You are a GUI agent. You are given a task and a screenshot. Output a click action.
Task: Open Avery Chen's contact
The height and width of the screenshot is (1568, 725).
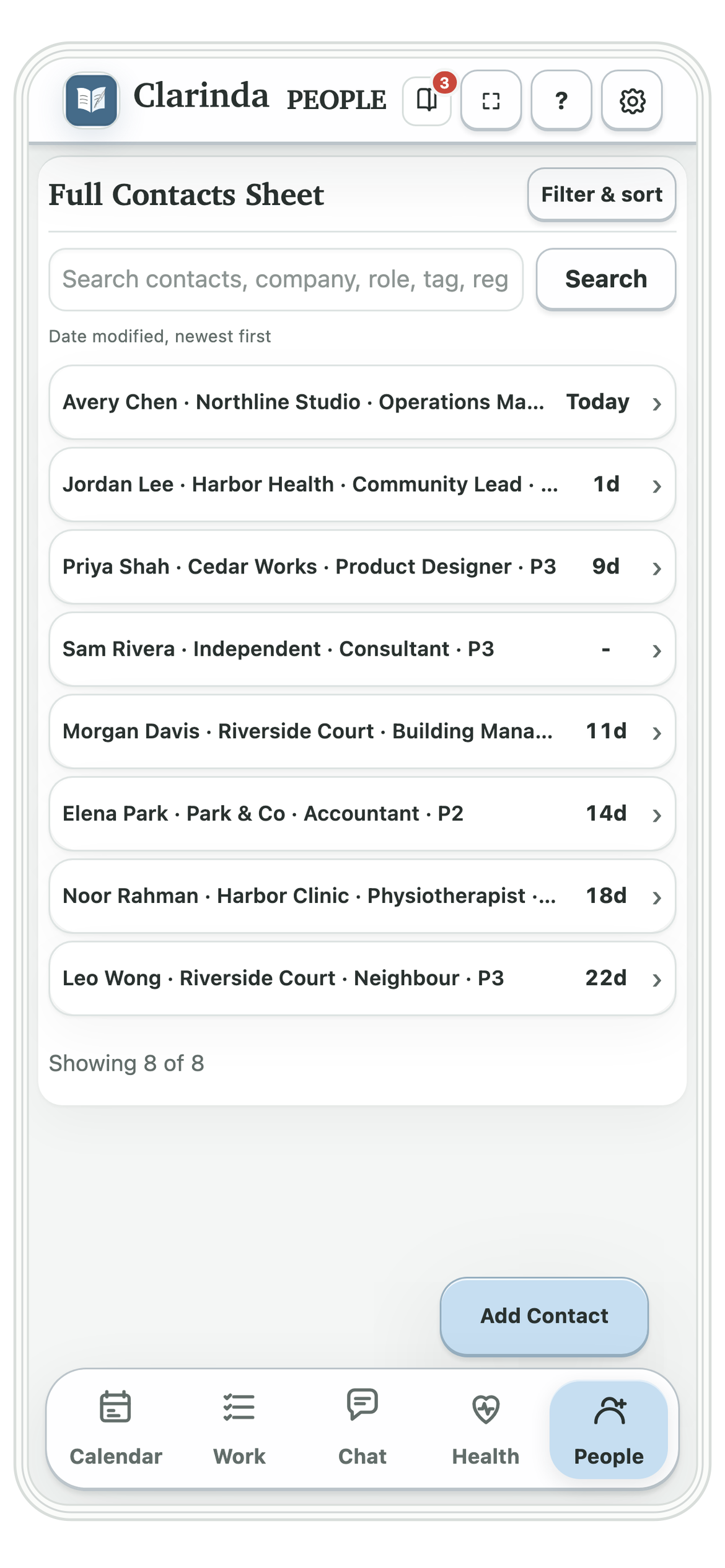(362, 403)
